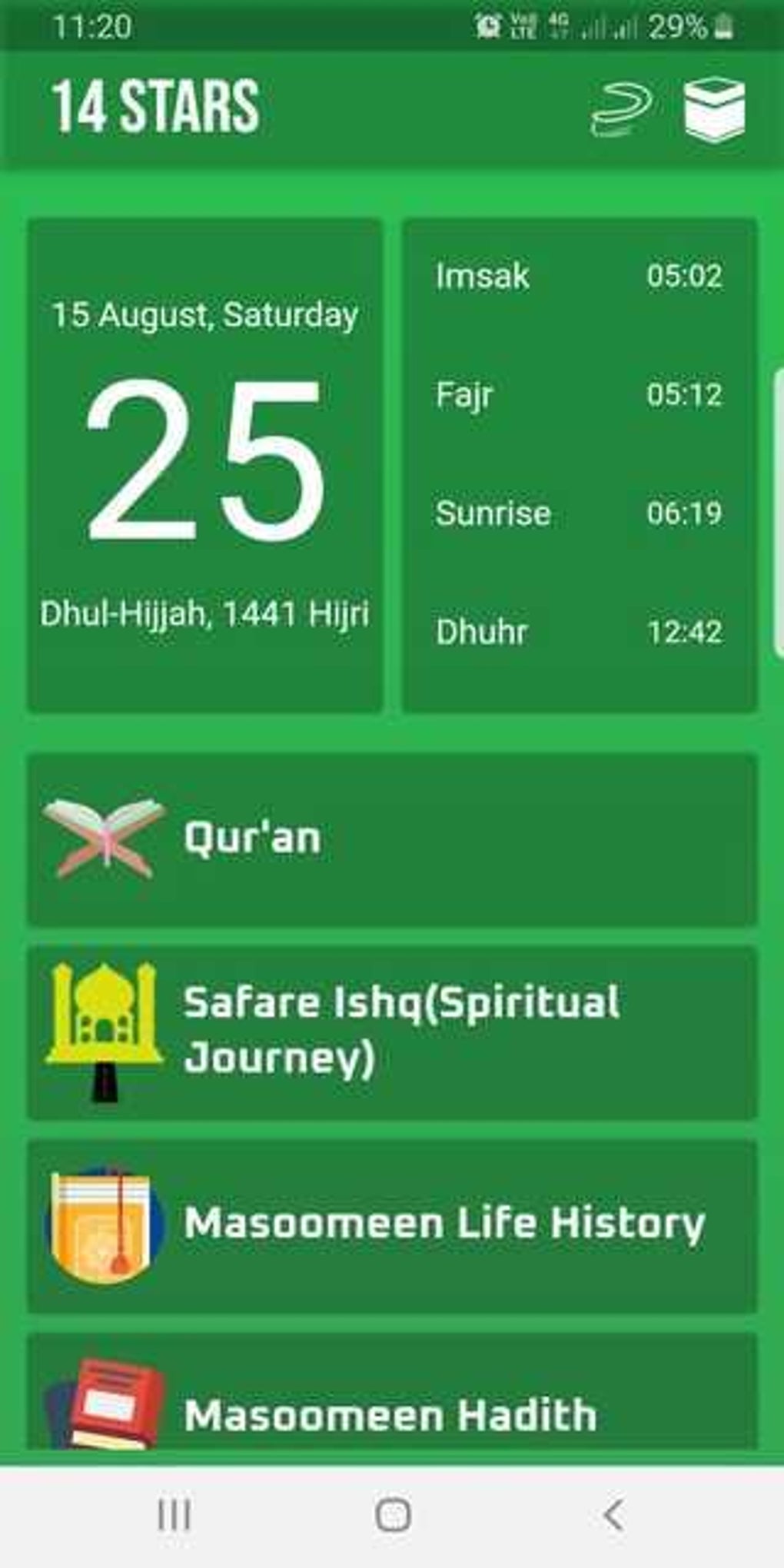Open the Hijri date card
Image resolution: width=784 pixels, height=1568 pixels.
(x=205, y=465)
